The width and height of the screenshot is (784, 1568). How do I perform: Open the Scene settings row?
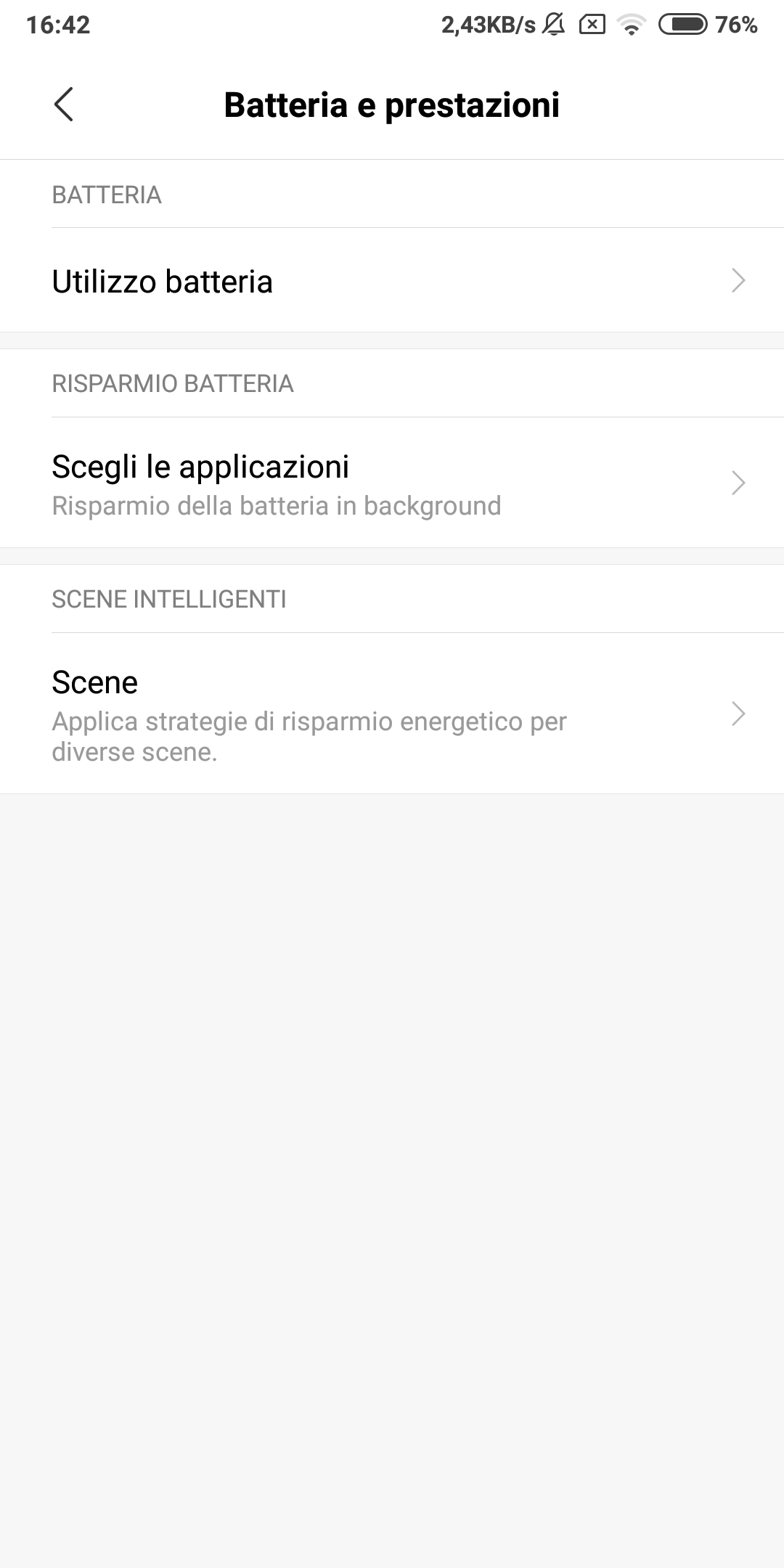[x=392, y=714]
